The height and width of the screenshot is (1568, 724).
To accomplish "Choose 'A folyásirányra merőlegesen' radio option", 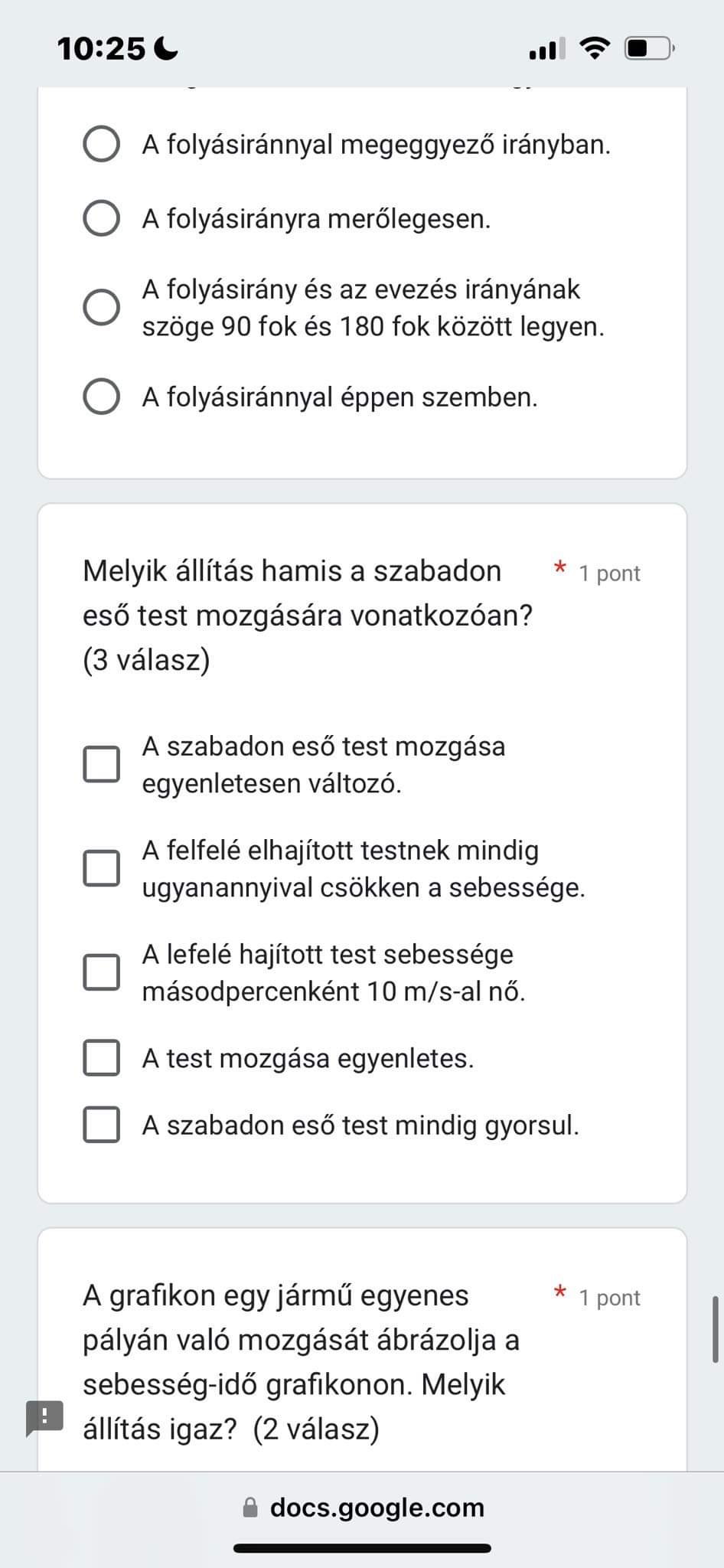I will click(101, 219).
